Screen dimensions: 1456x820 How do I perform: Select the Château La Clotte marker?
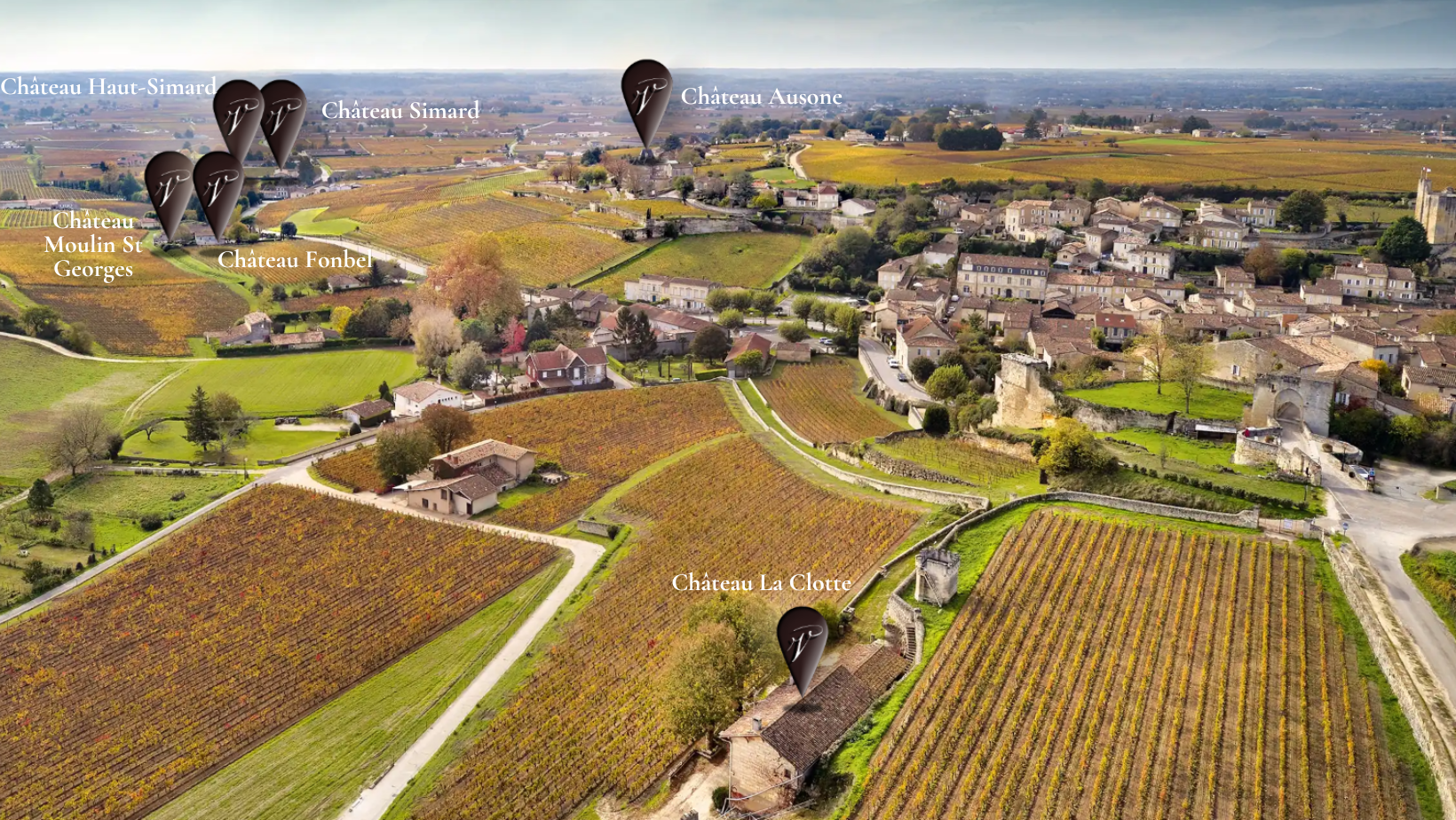point(802,643)
